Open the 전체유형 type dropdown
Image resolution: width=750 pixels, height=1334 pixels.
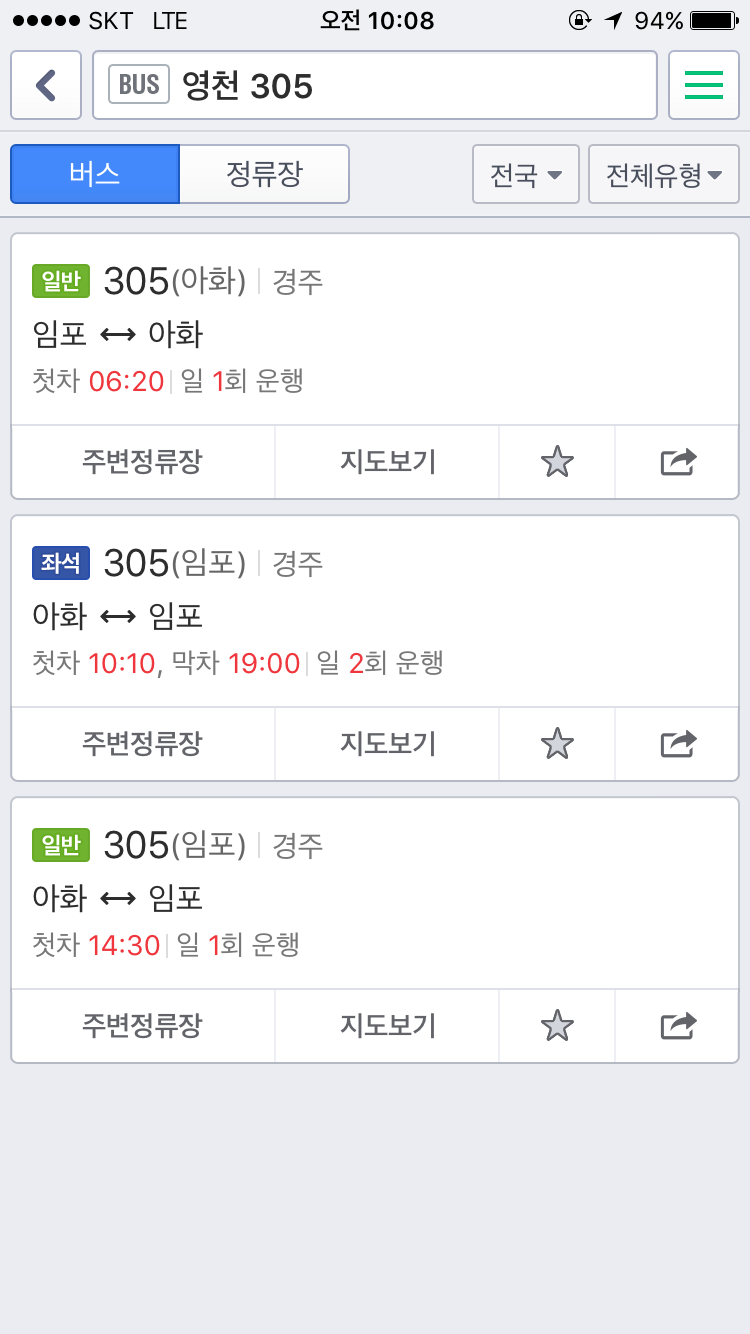point(664,174)
